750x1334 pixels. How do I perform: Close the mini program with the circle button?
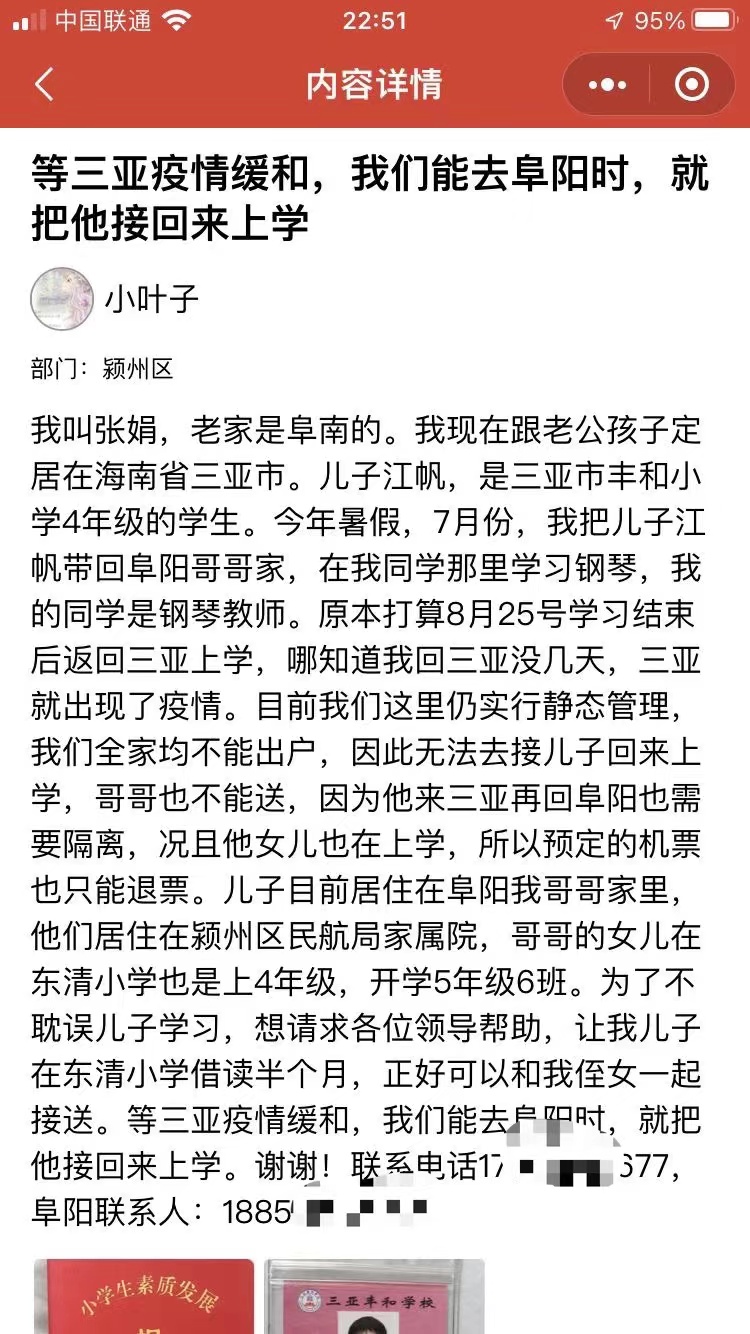coord(691,85)
